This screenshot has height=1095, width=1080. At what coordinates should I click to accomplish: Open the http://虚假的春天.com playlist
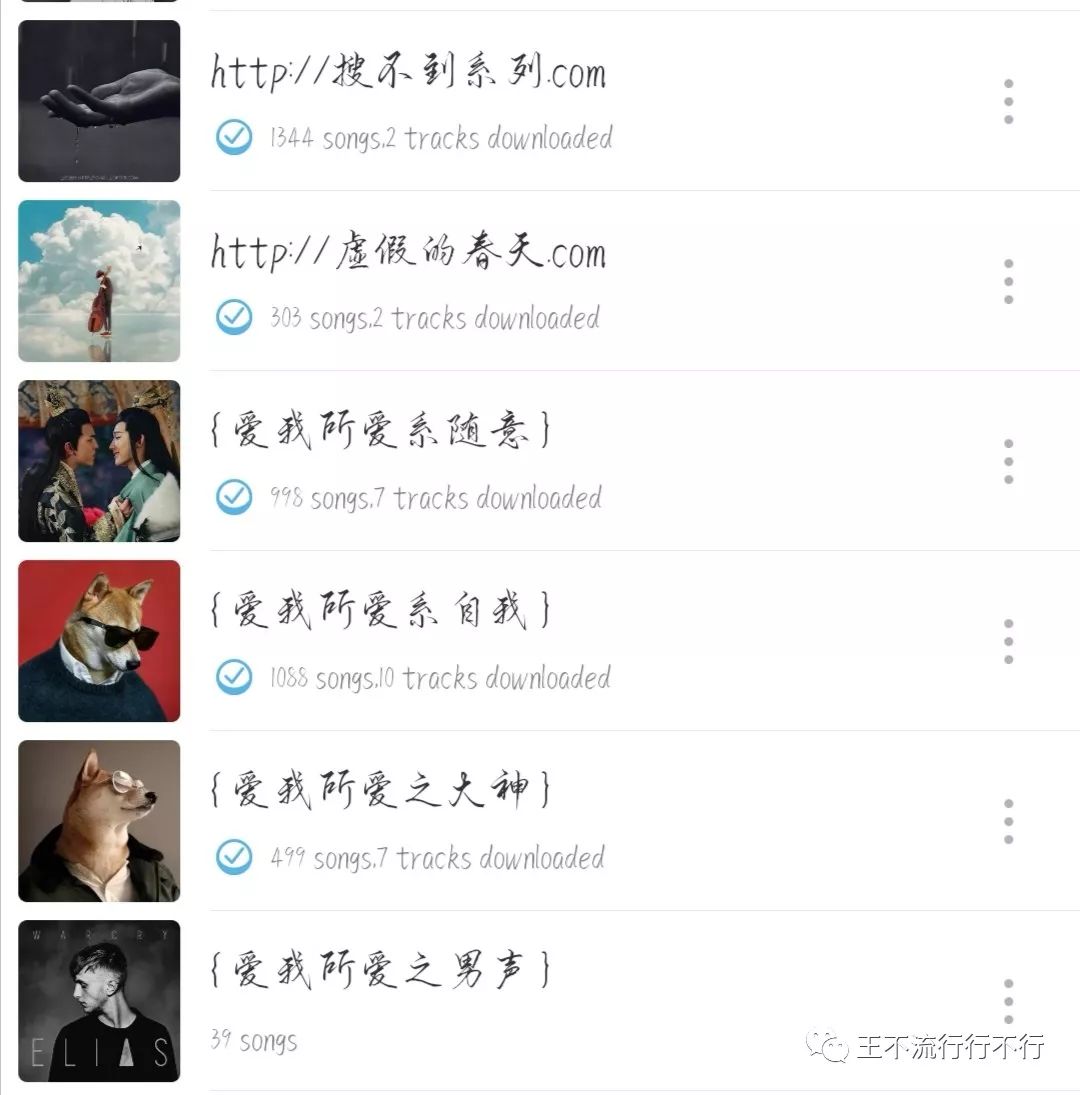tap(408, 254)
